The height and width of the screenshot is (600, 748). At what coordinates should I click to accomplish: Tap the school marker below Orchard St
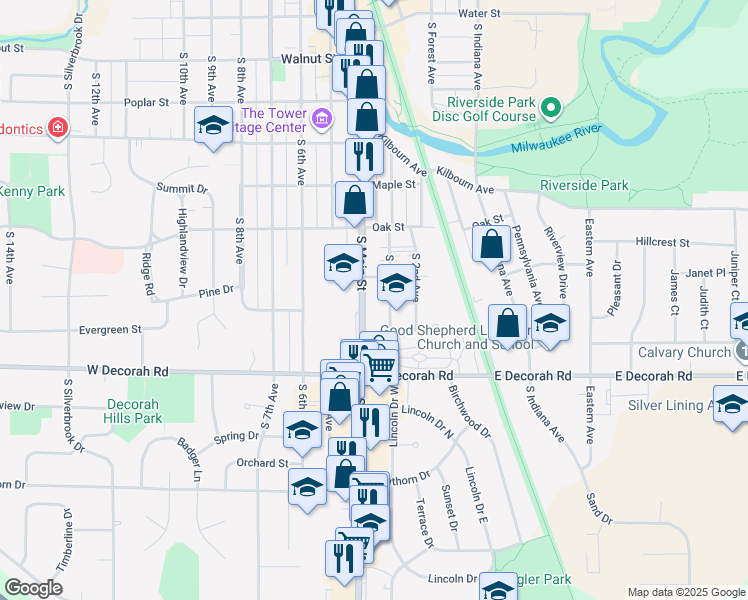coord(307,488)
